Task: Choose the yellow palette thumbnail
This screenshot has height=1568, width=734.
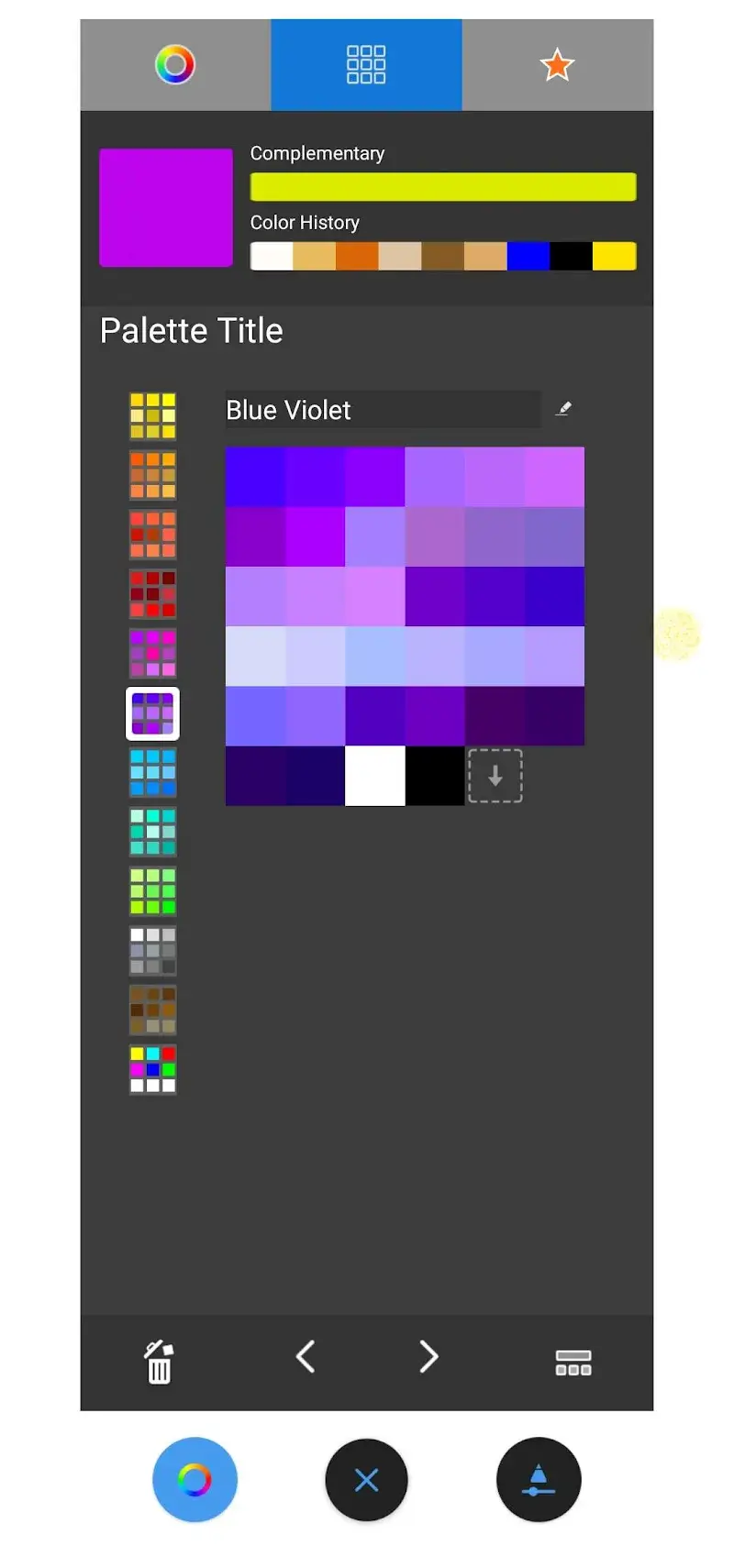Action: pyautogui.click(x=152, y=415)
